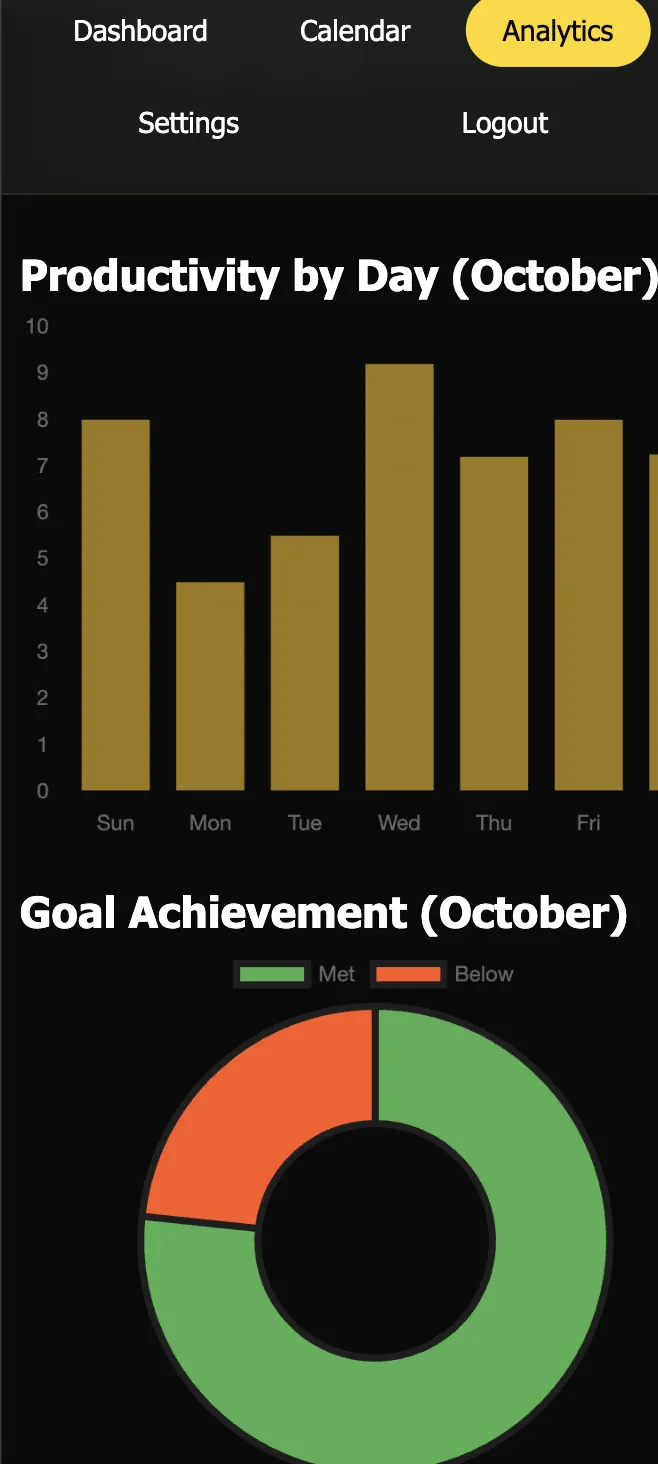658x1464 pixels.
Task: Switch to the Calendar tab
Action: pyautogui.click(x=355, y=32)
